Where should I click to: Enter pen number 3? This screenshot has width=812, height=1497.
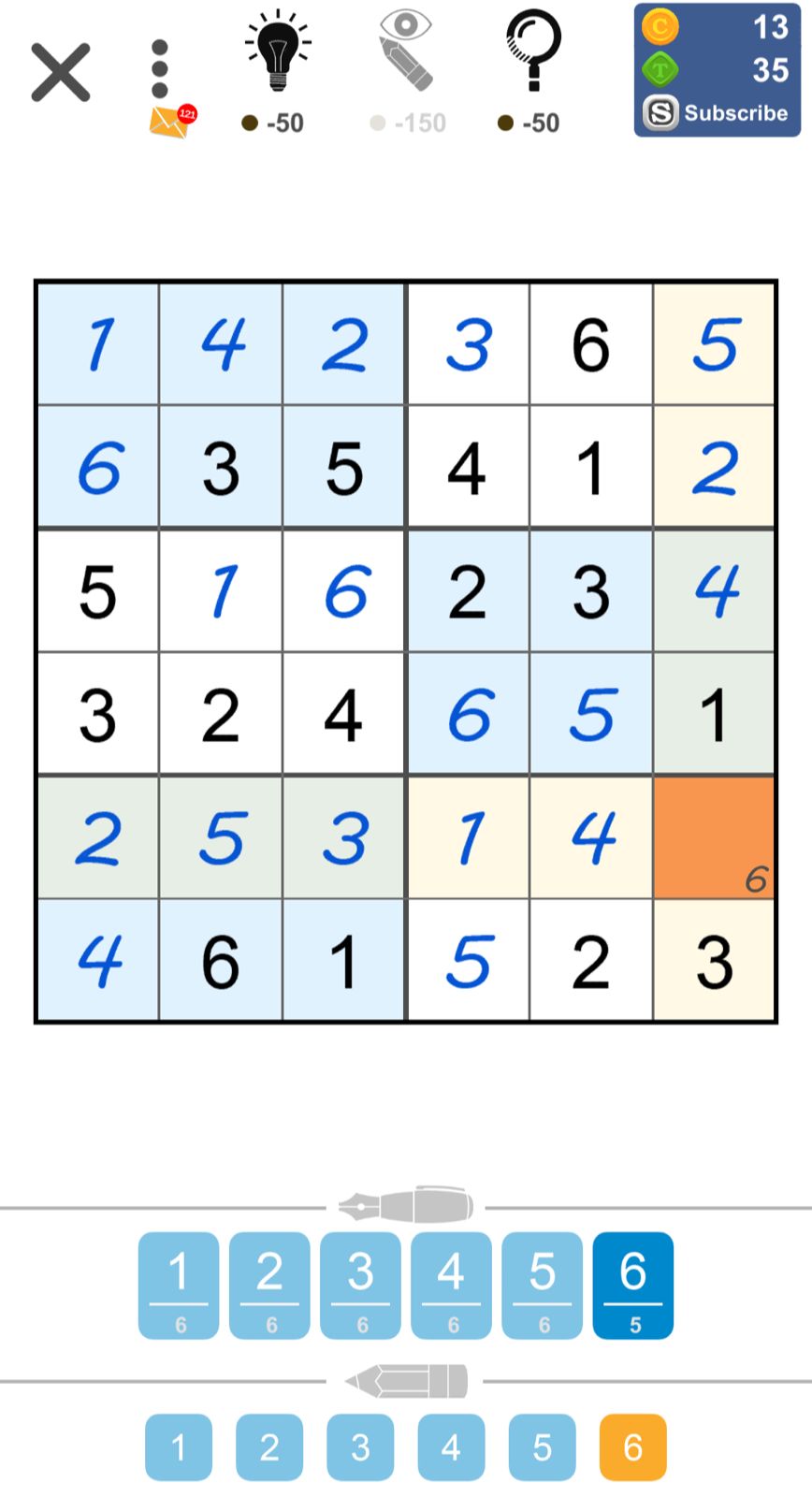click(x=360, y=1286)
